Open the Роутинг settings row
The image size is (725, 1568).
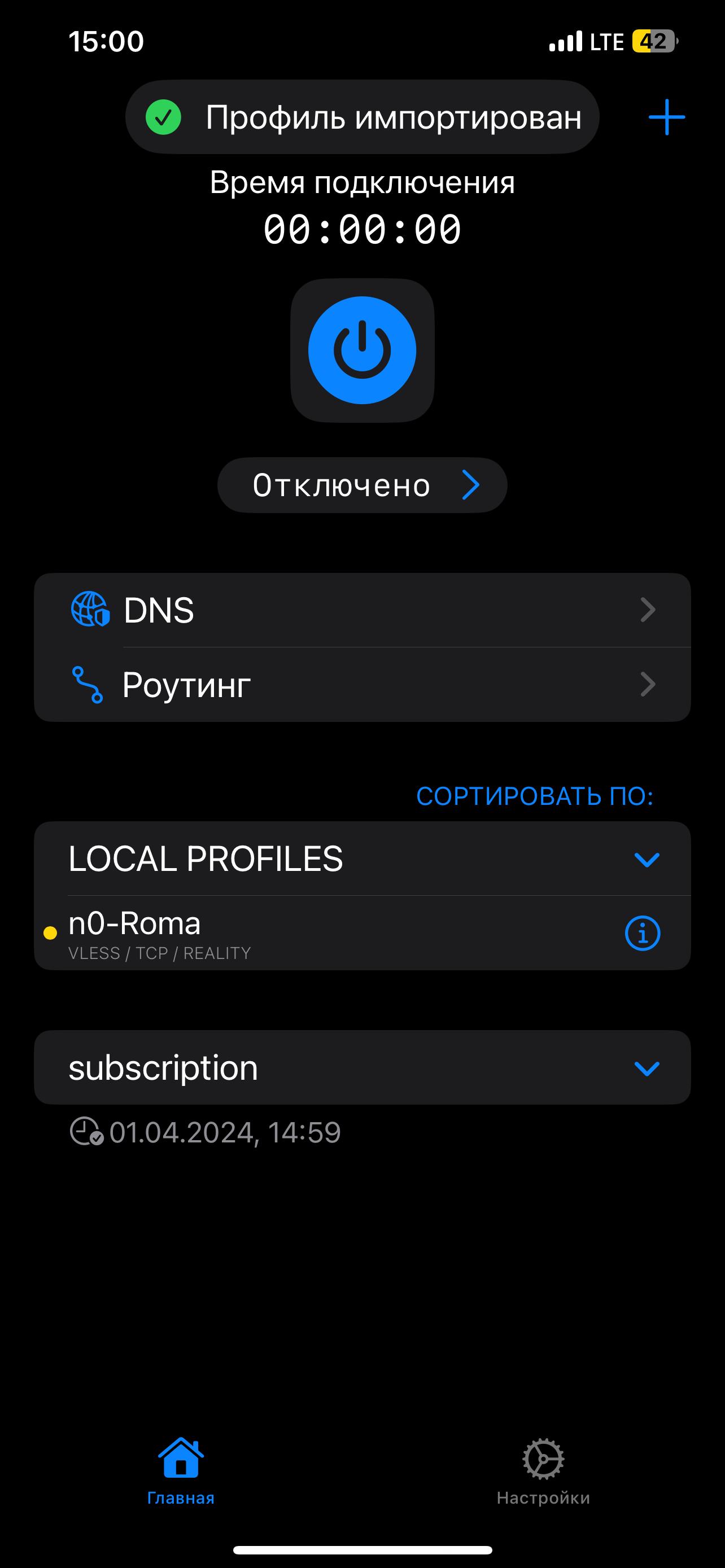[362, 684]
